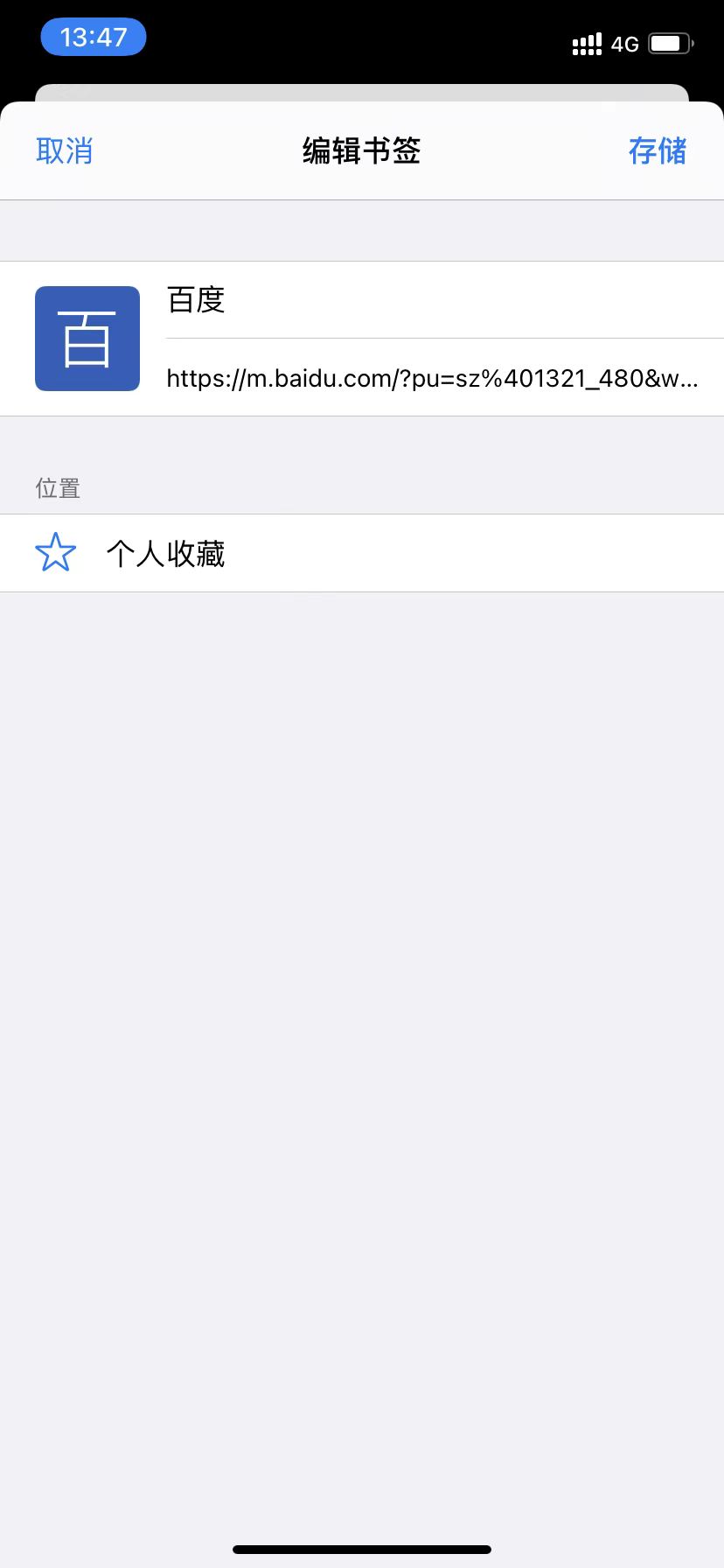The width and height of the screenshot is (724, 1568).
Task: Save the bookmark with 存储
Action: click(658, 150)
